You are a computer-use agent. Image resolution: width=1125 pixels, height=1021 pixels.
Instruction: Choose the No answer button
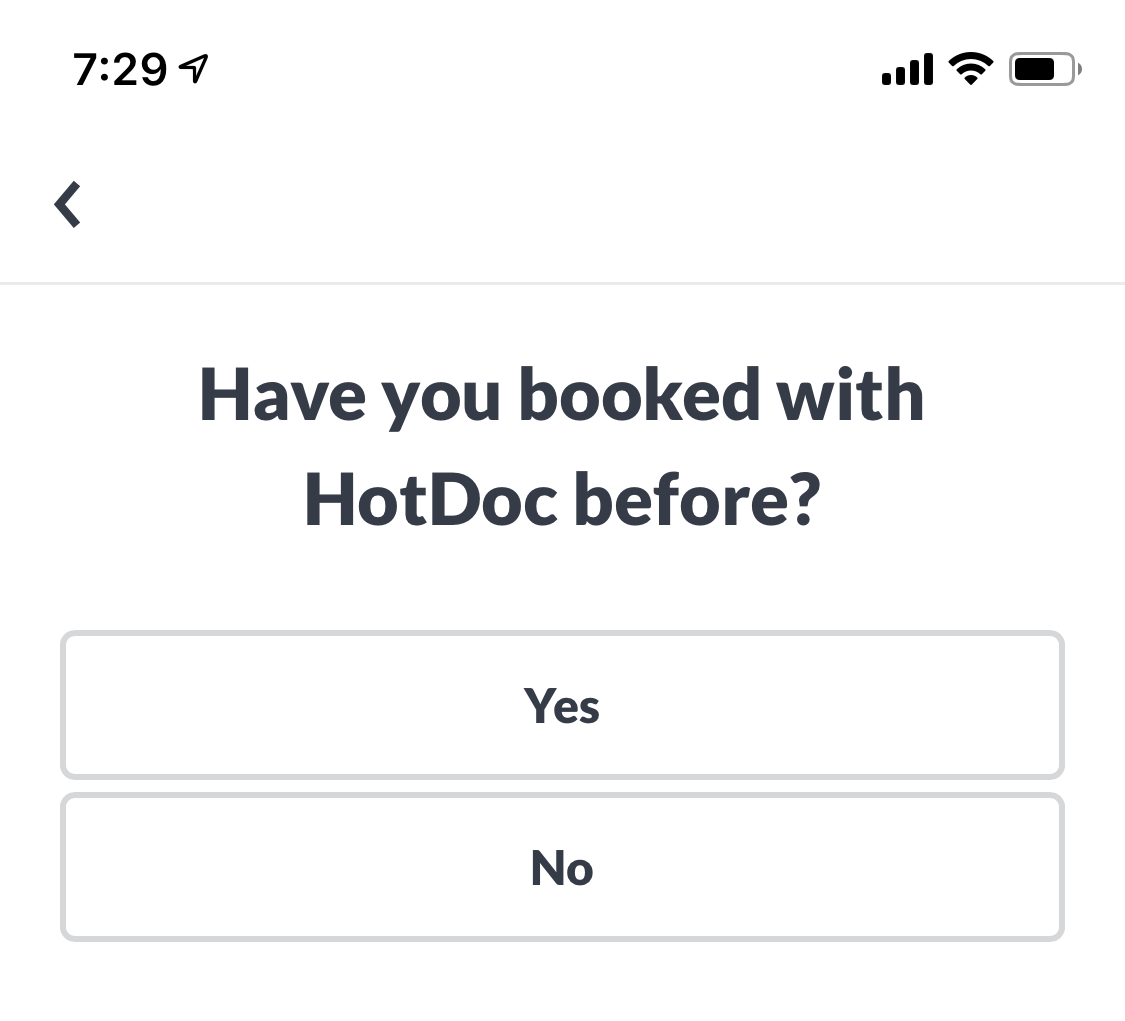(x=562, y=867)
